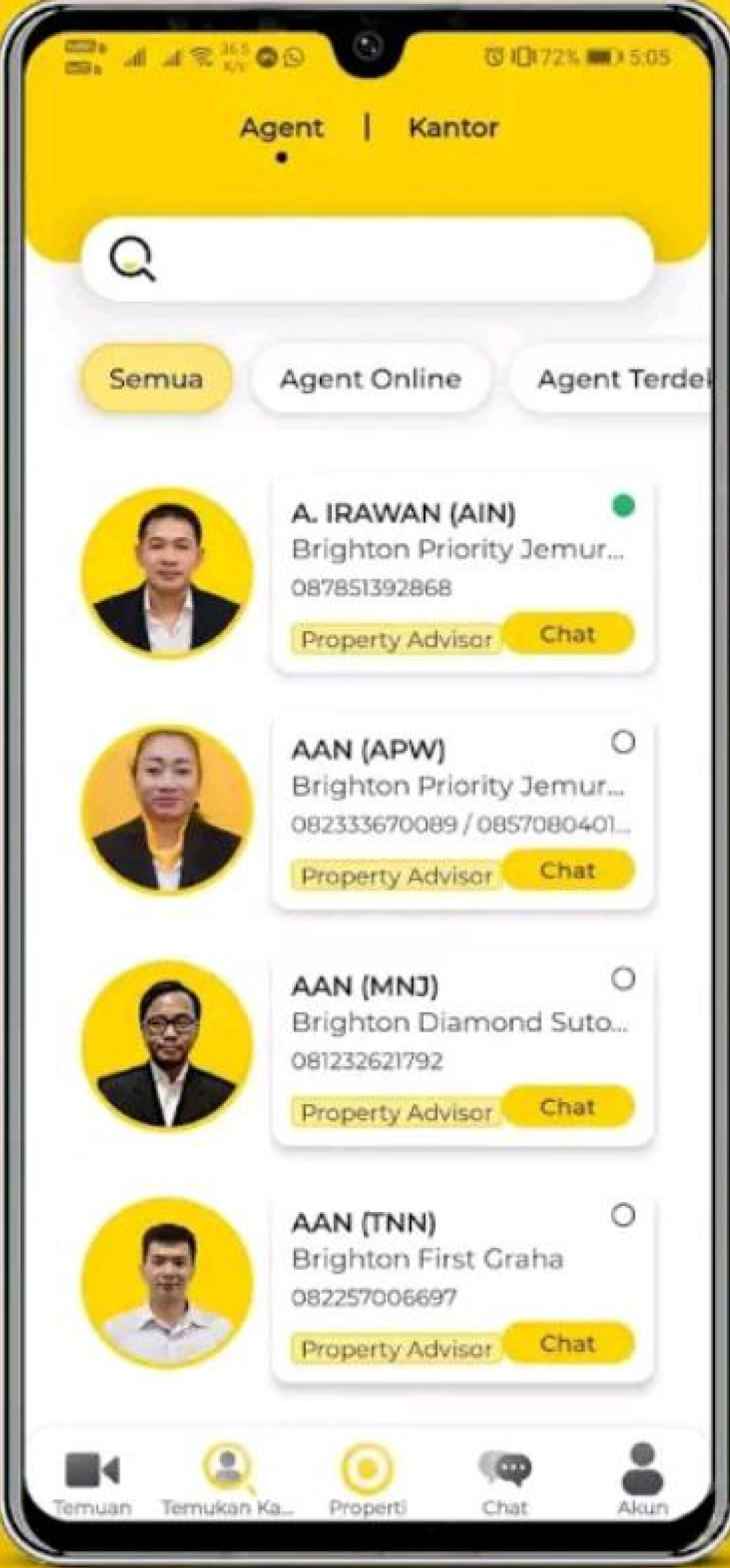The width and height of the screenshot is (730, 1568).
Task: Select the Agent tab
Action: pos(281,127)
